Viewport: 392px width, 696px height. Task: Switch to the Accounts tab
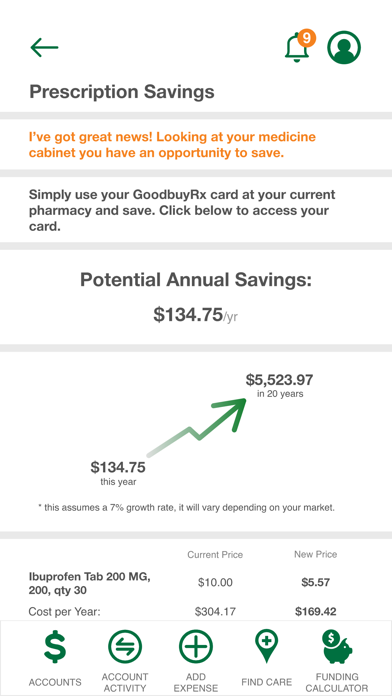[x=55, y=659]
